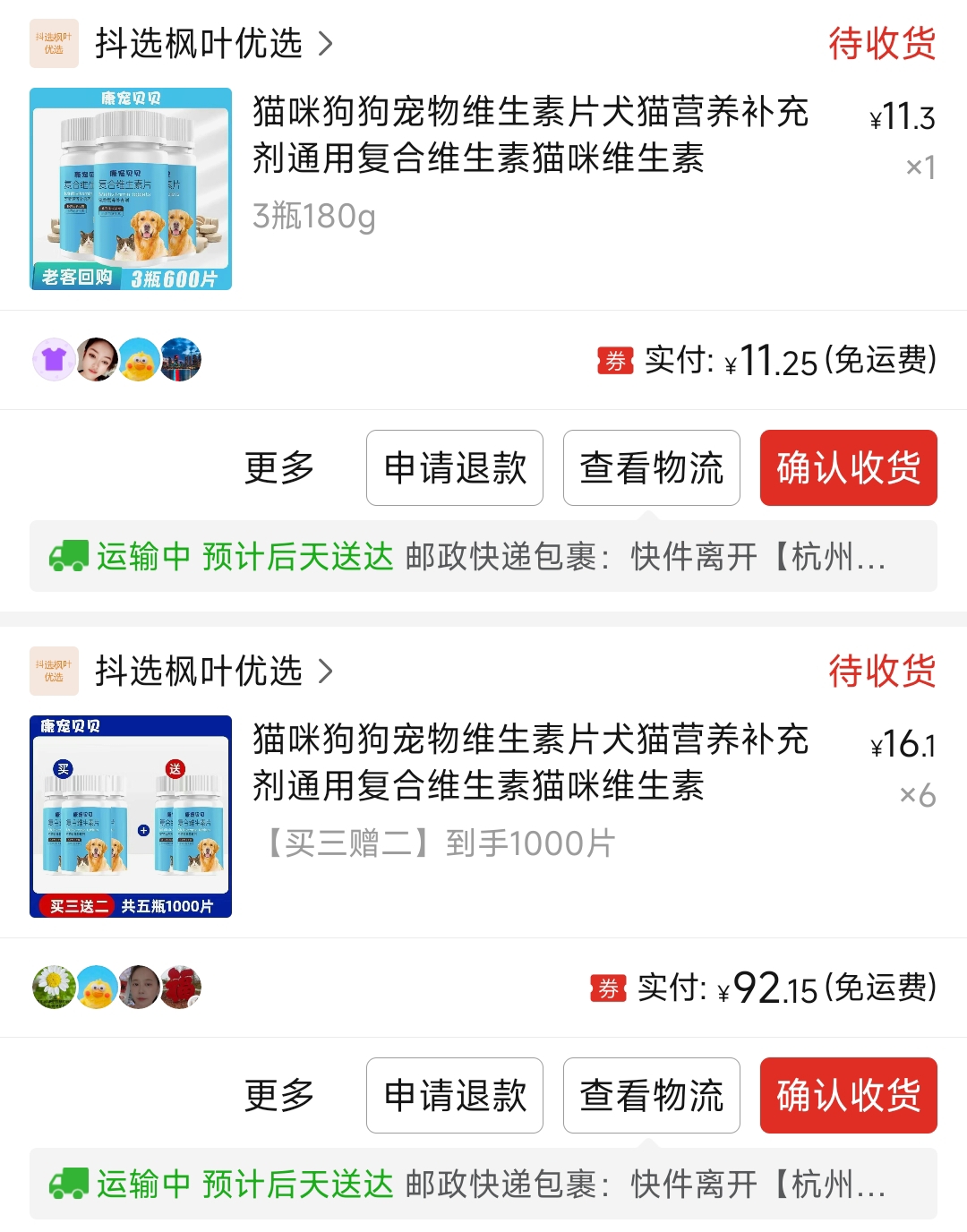The height and width of the screenshot is (1232, 967).
Task: Open the 买三赠二 1000片 product image
Action: tap(131, 817)
